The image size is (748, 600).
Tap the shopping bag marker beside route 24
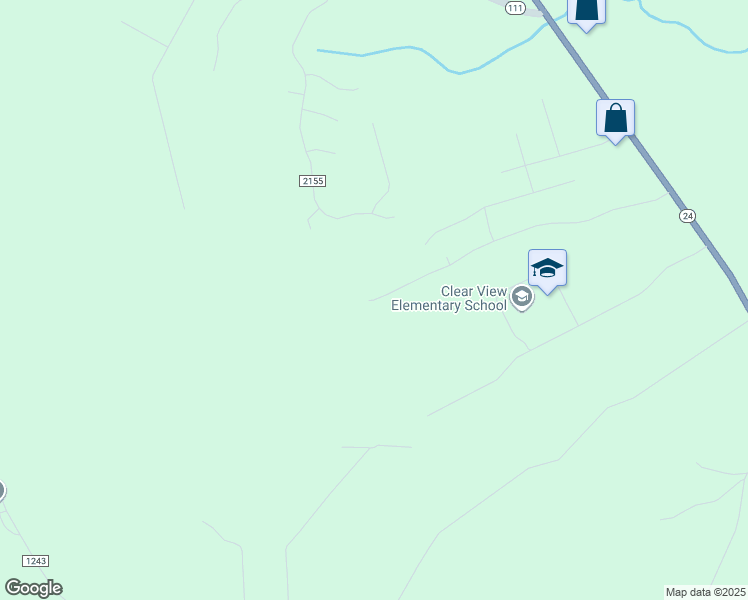pos(616,118)
